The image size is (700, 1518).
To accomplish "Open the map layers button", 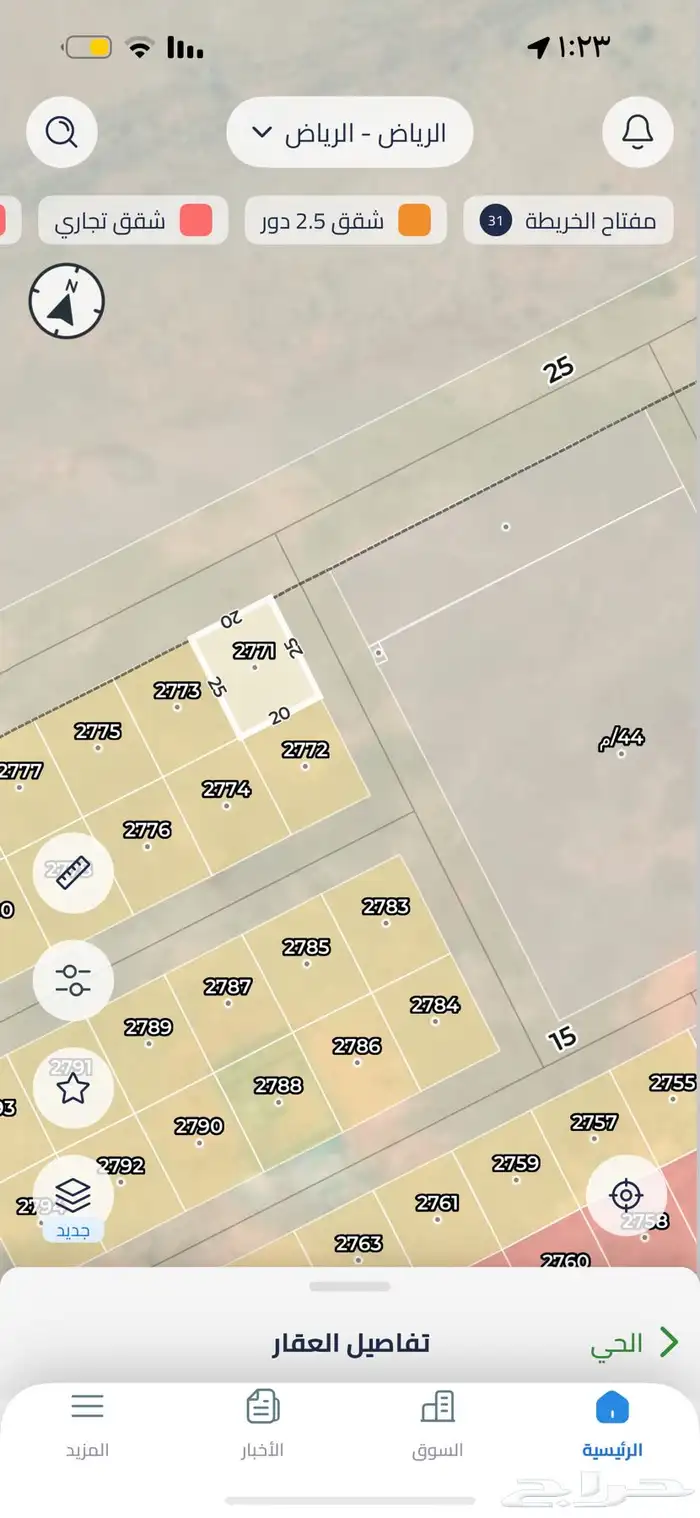I will [x=72, y=1194].
